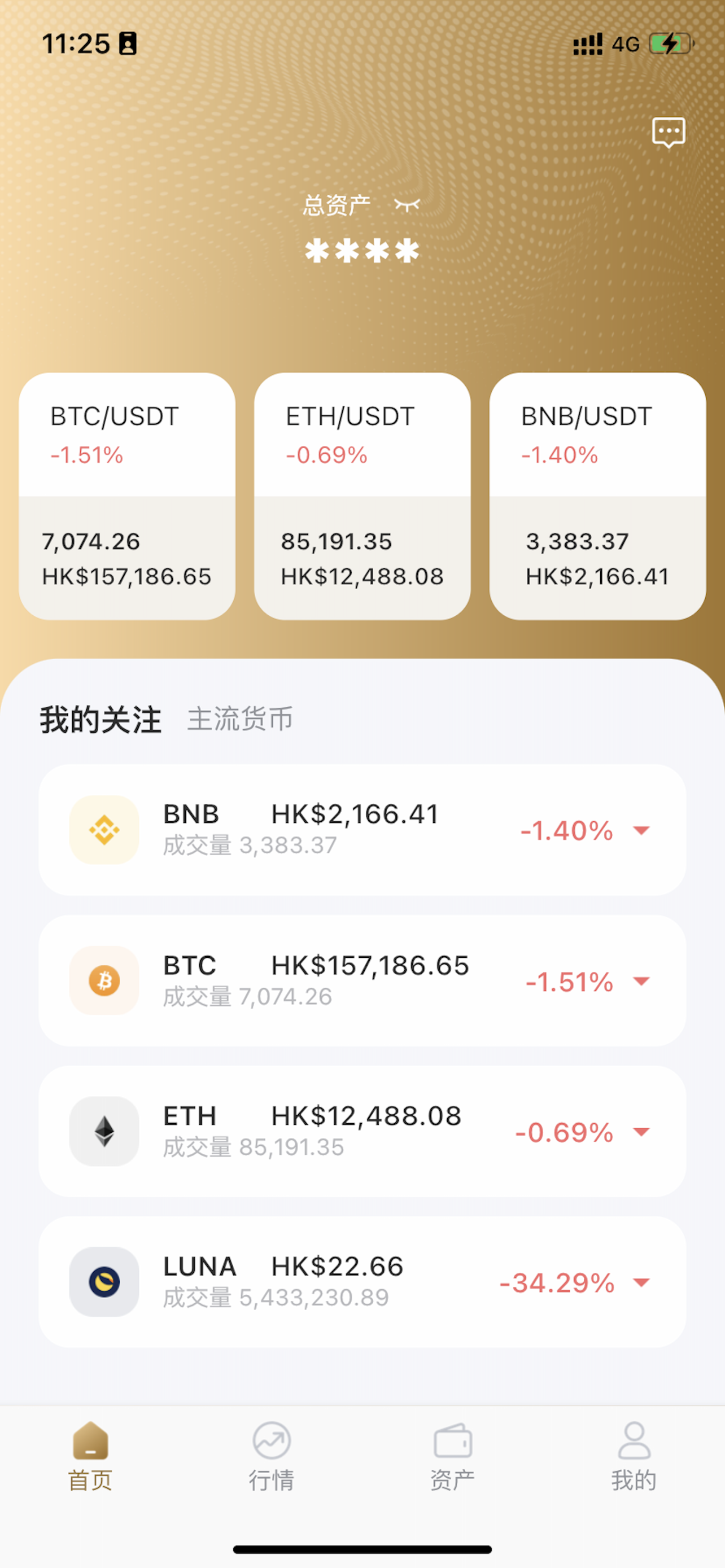725x1568 pixels.
Task: Open the ETH/USDT price card
Action: (x=362, y=496)
